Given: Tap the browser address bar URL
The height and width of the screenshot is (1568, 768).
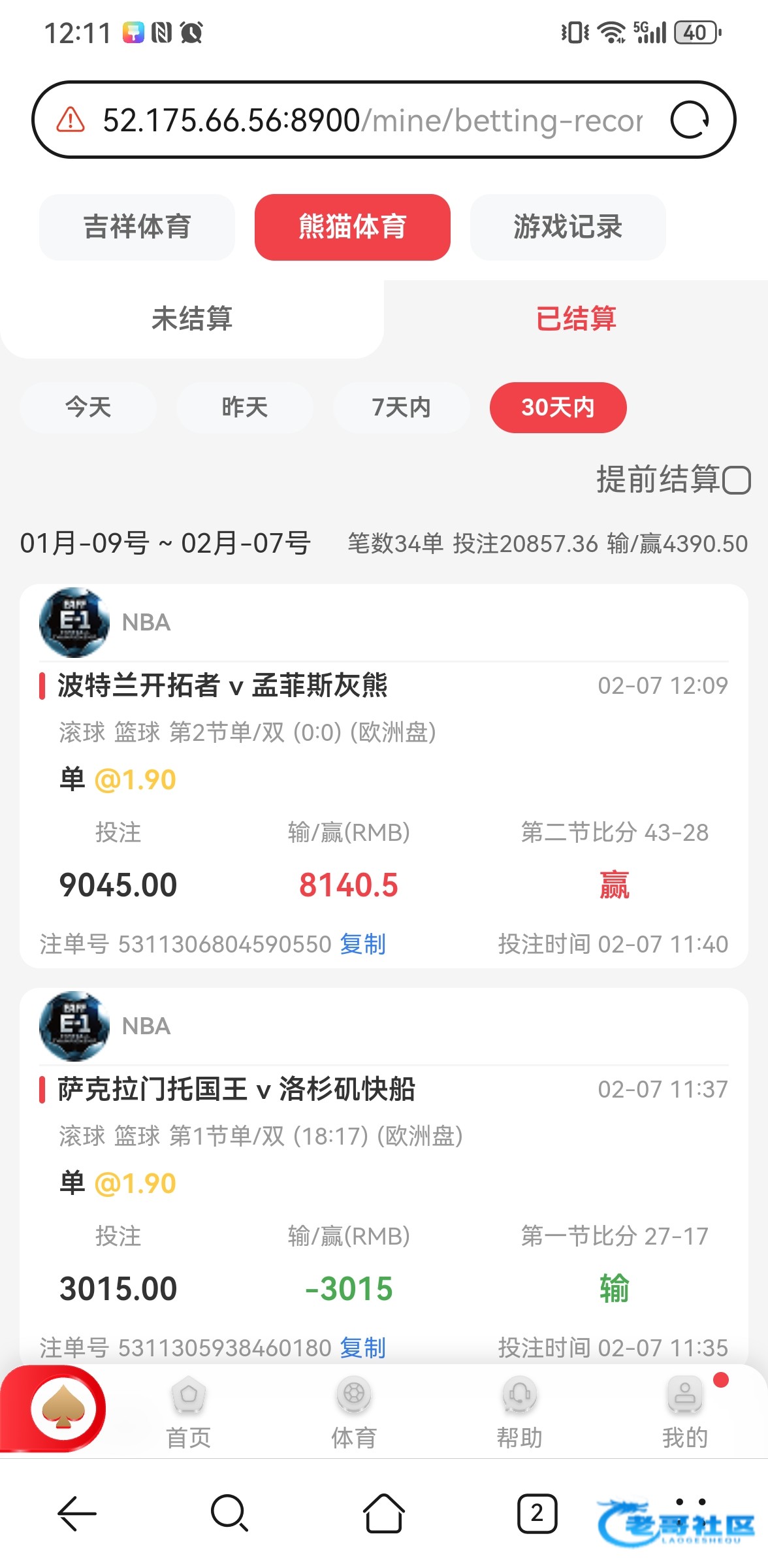Looking at the screenshot, I should 372,120.
